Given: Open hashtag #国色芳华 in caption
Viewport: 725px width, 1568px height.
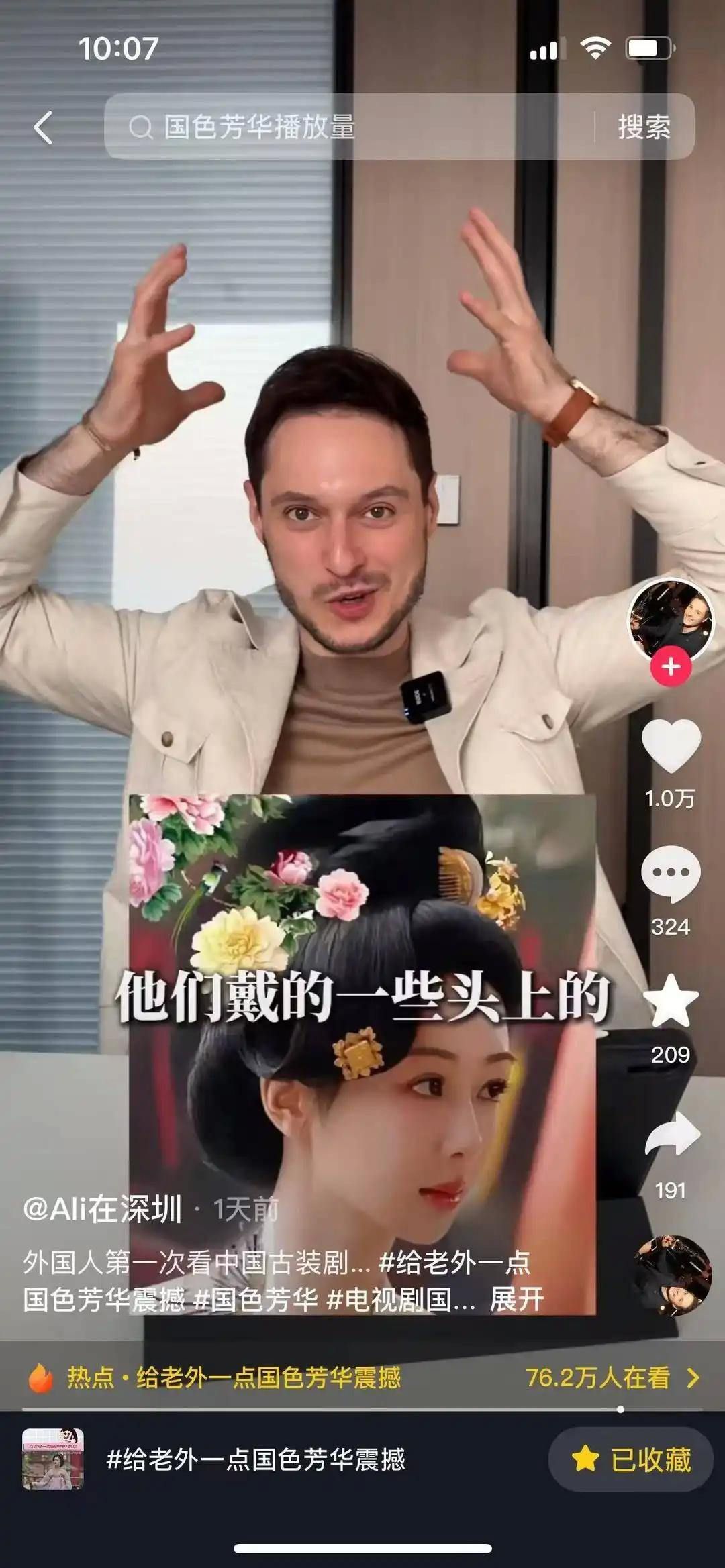Looking at the screenshot, I should point(255,1299).
